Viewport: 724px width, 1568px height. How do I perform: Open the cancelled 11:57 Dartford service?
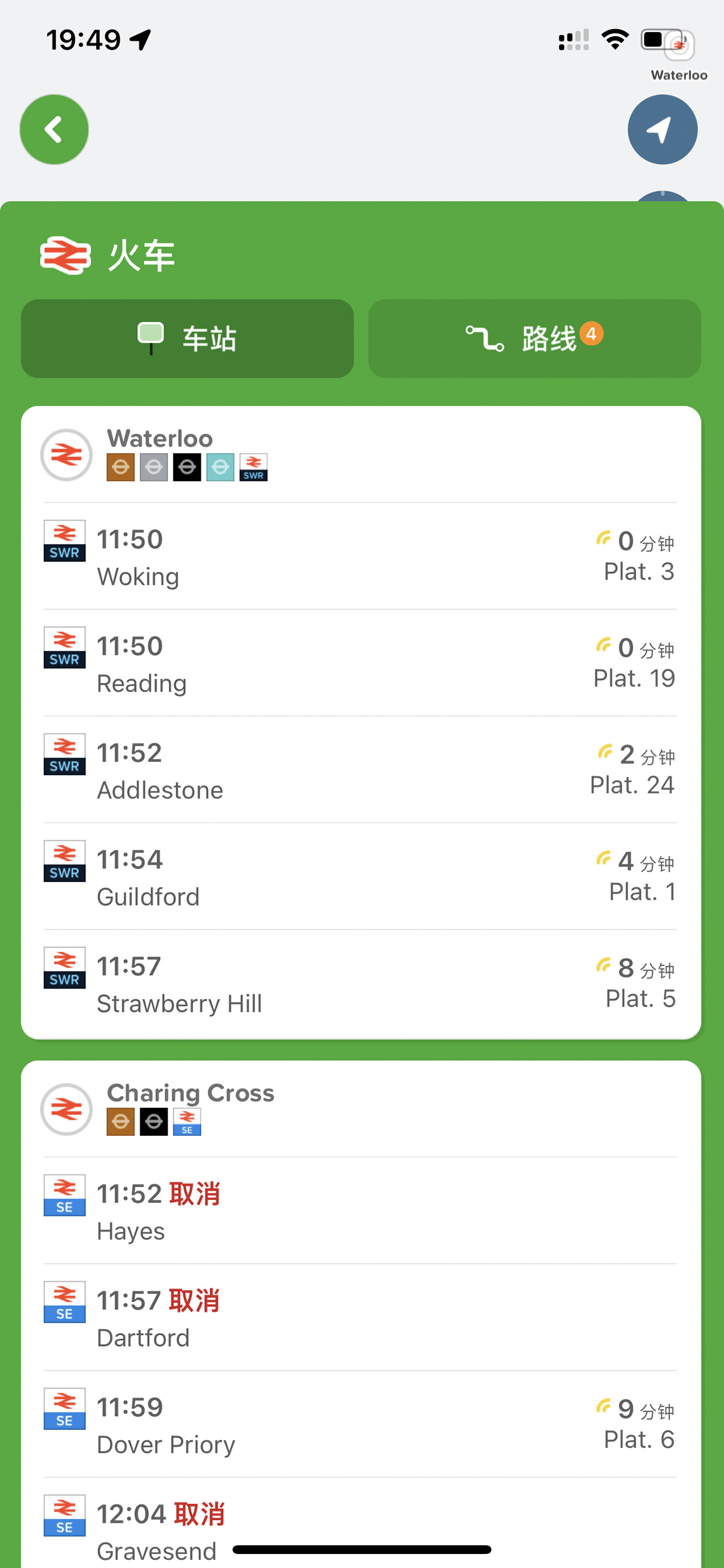(x=361, y=1317)
